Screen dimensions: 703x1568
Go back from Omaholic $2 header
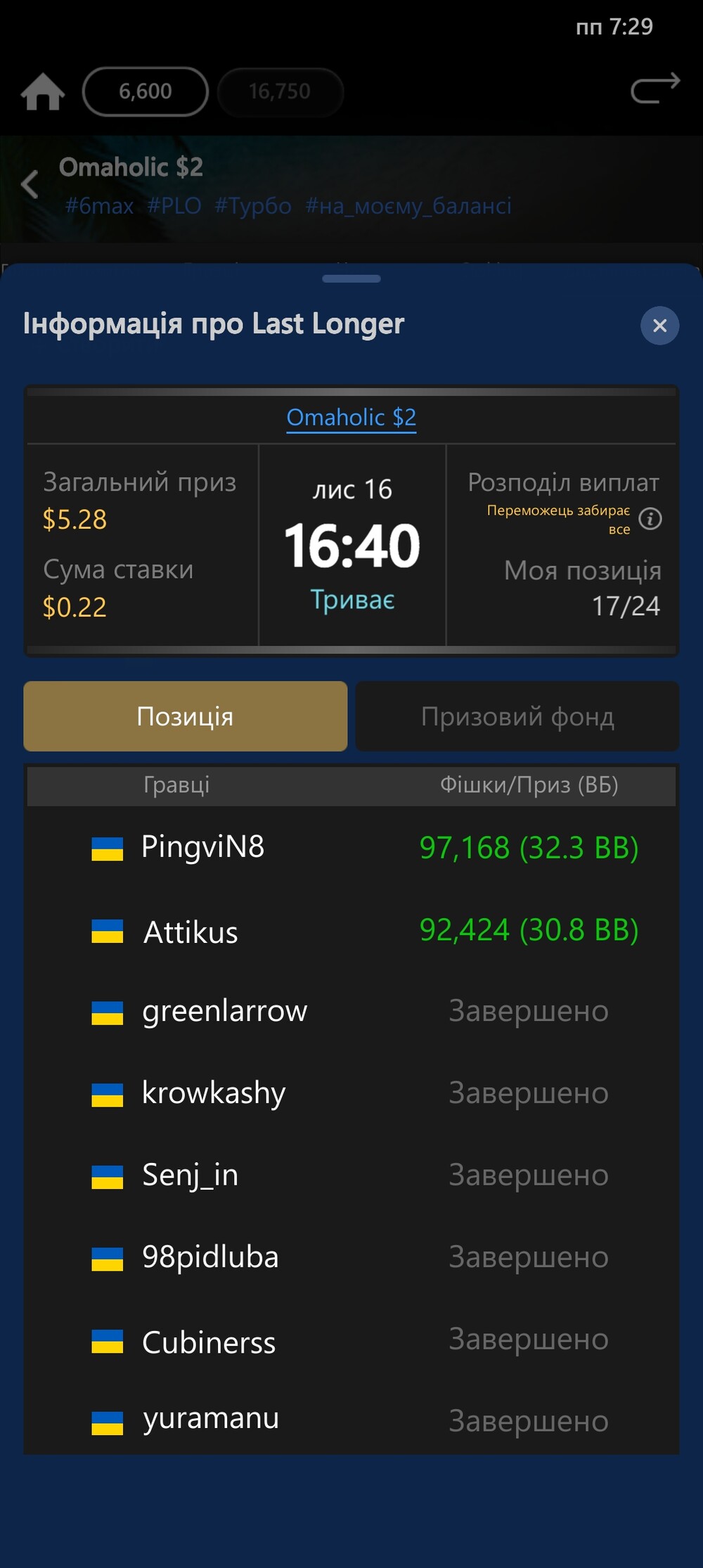point(30,185)
